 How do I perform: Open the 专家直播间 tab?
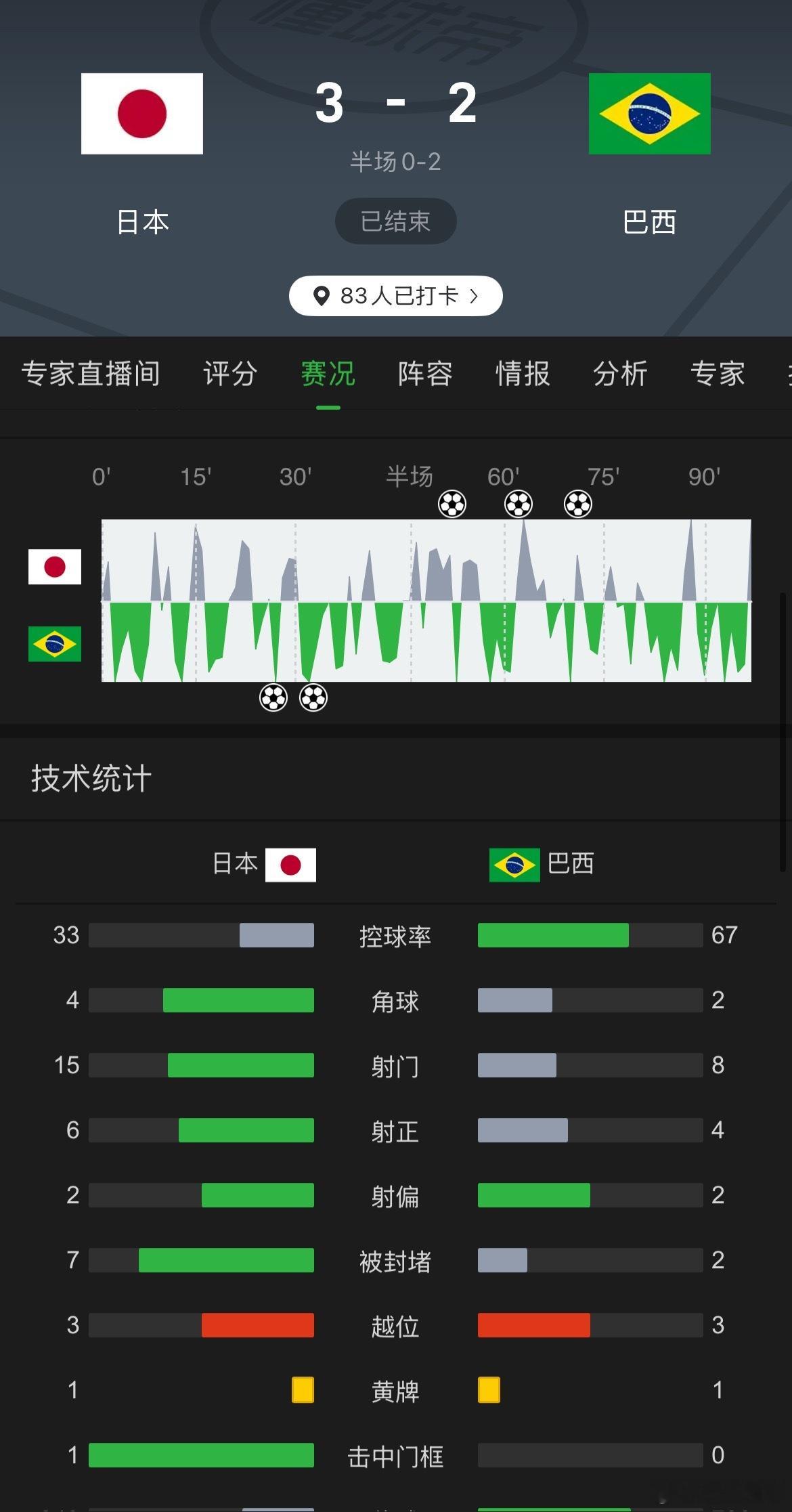pos(91,374)
